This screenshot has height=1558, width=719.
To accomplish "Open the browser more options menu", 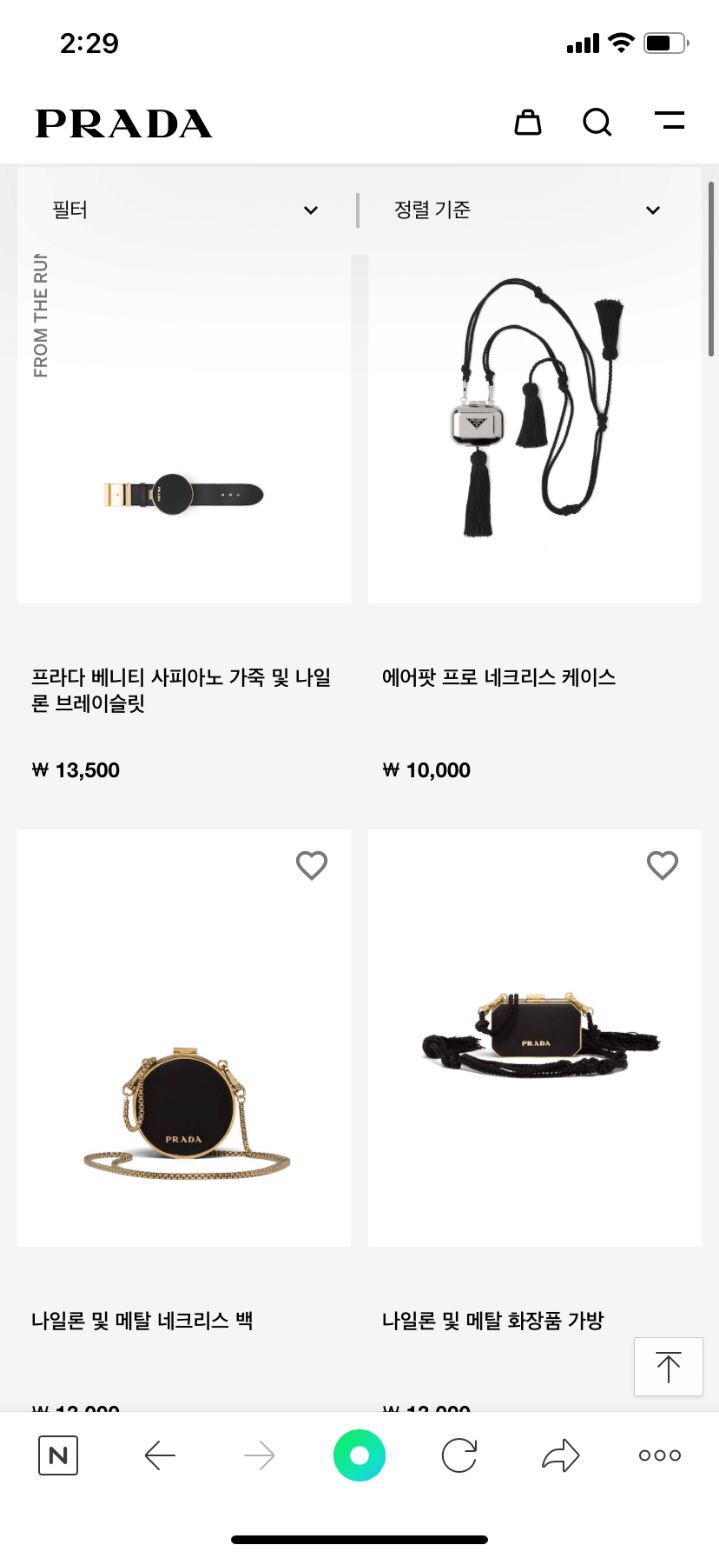I will pos(660,1455).
